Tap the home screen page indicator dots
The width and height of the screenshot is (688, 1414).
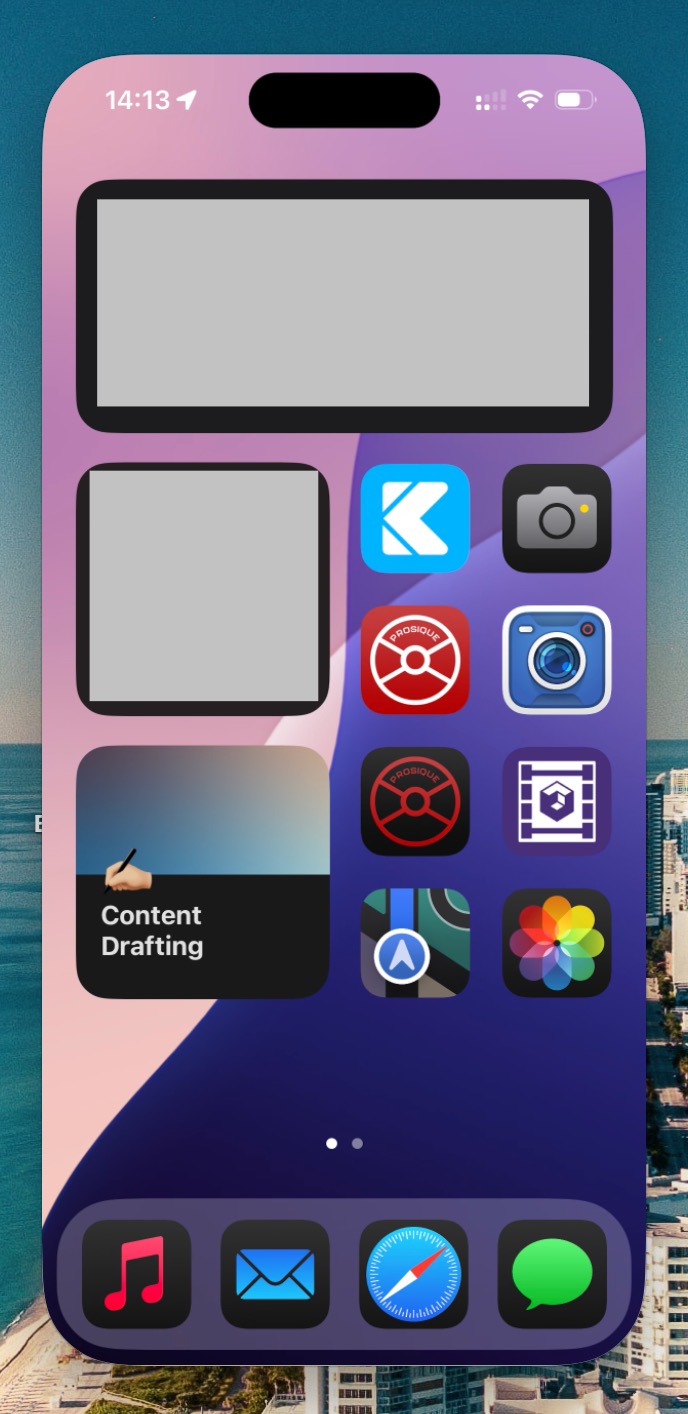344,1143
